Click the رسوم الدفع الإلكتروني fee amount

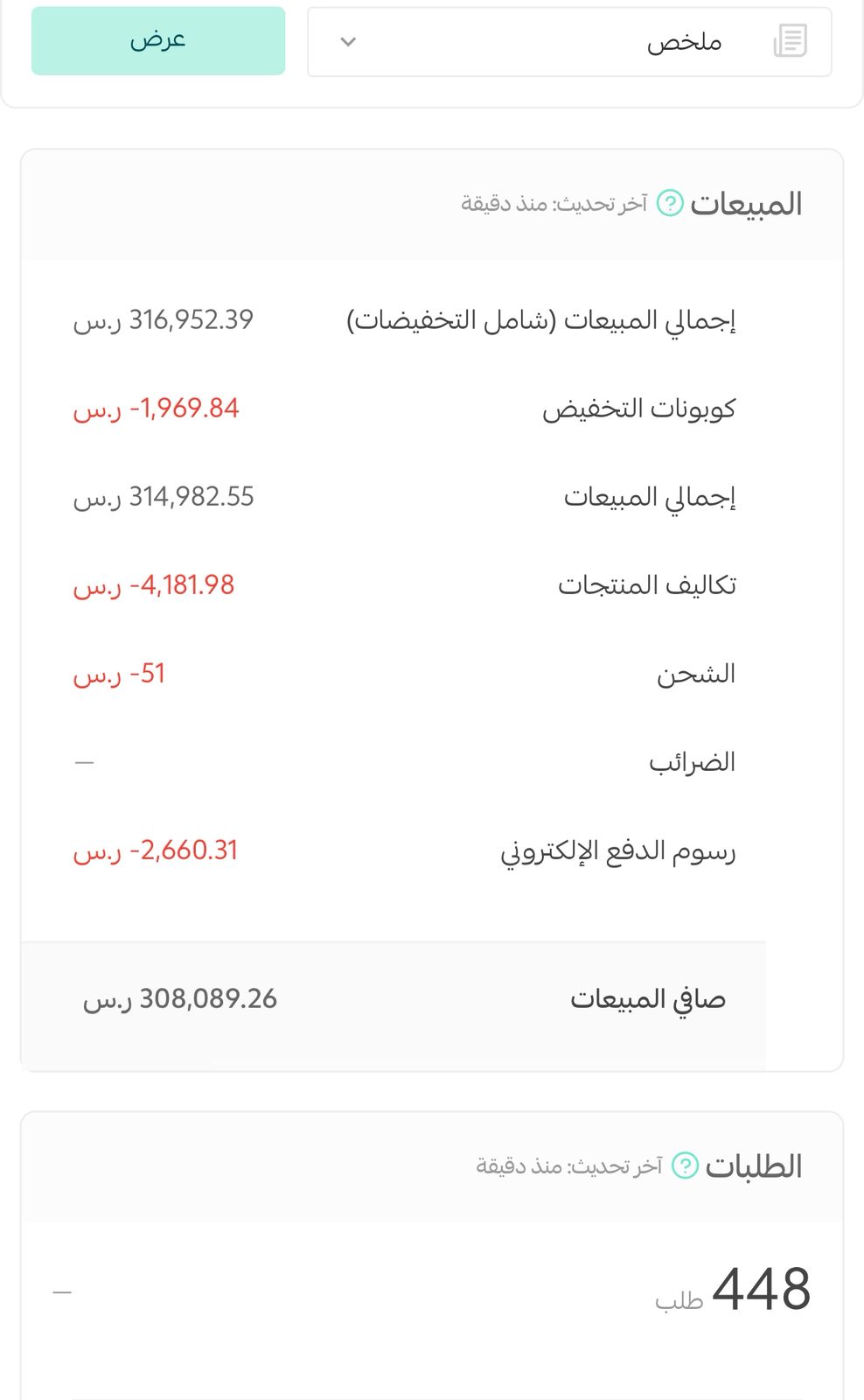(156, 850)
